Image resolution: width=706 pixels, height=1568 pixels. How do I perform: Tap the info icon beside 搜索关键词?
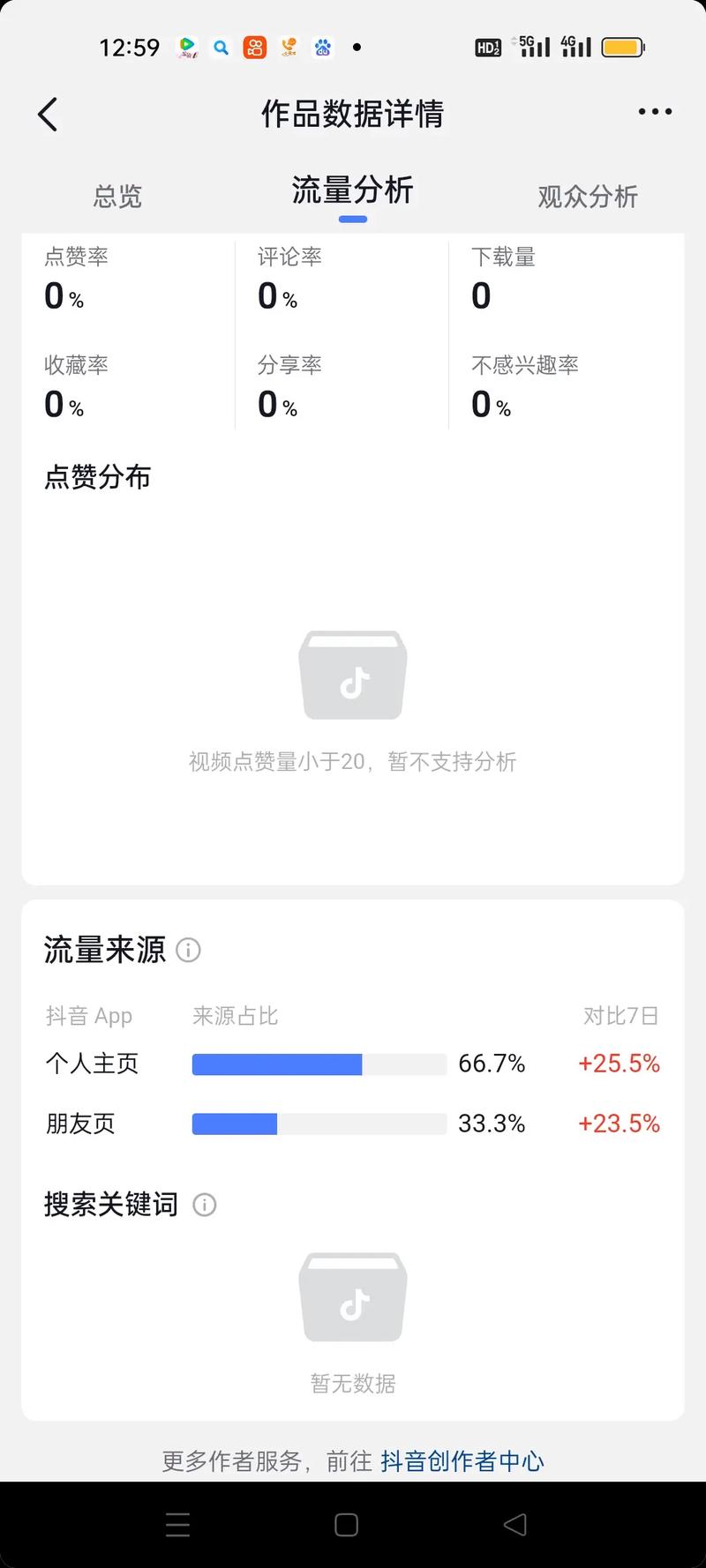click(x=205, y=1205)
